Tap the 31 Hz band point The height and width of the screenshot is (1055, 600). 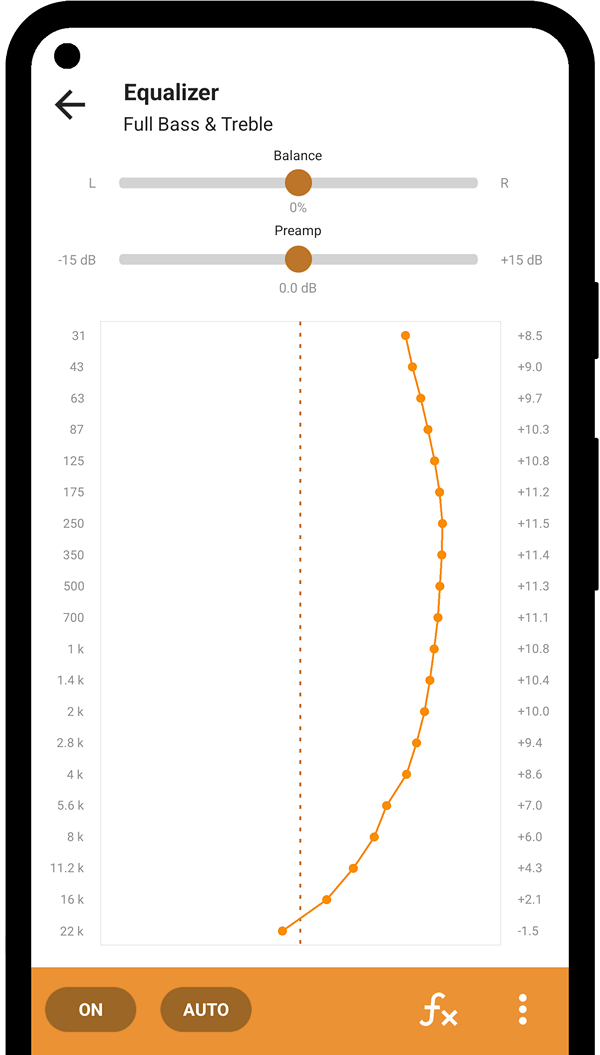[x=405, y=336]
